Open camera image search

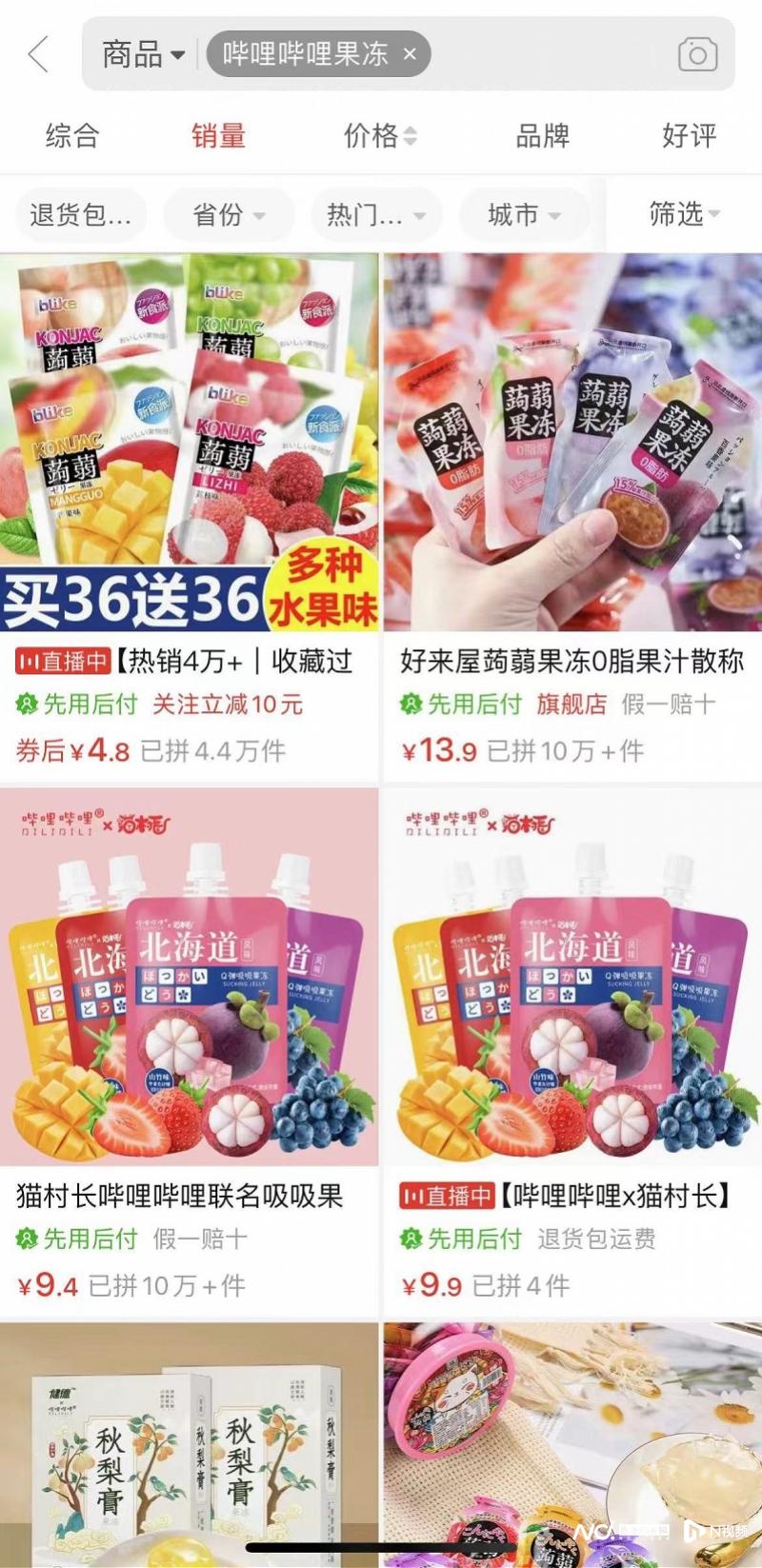(x=697, y=54)
